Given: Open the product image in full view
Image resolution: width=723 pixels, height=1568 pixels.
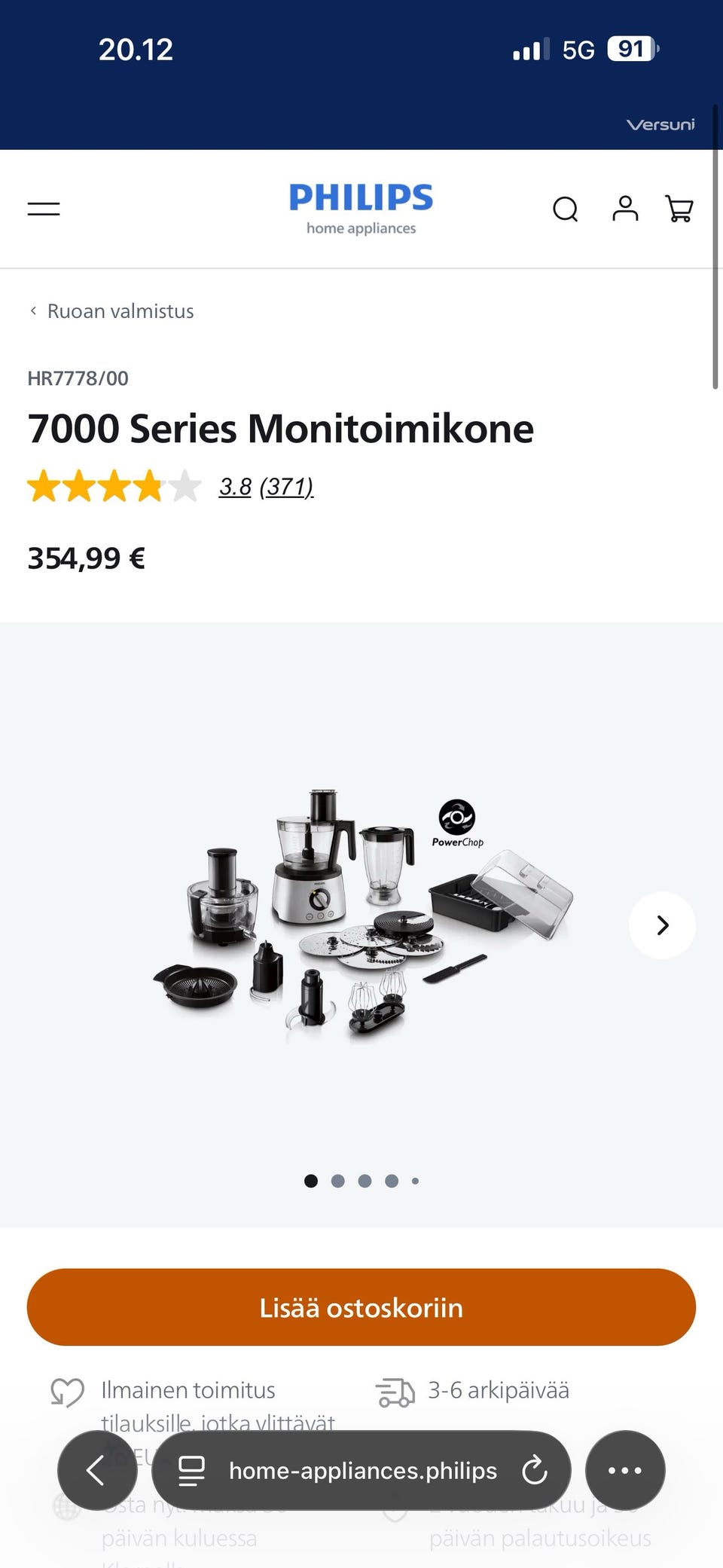Looking at the screenshot, I should 361,915.
